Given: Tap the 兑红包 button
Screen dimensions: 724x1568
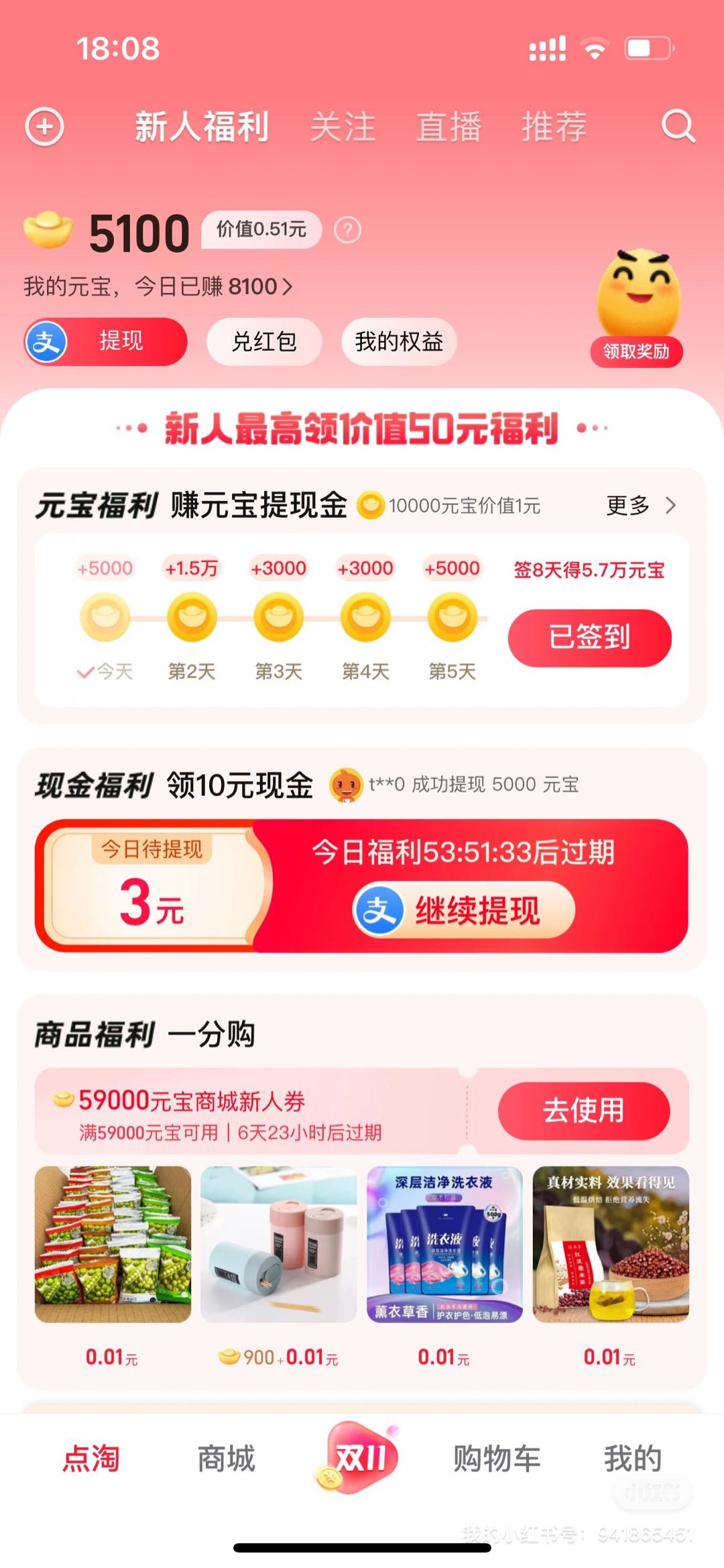Looking at the screenshot, I should (264, 341).
